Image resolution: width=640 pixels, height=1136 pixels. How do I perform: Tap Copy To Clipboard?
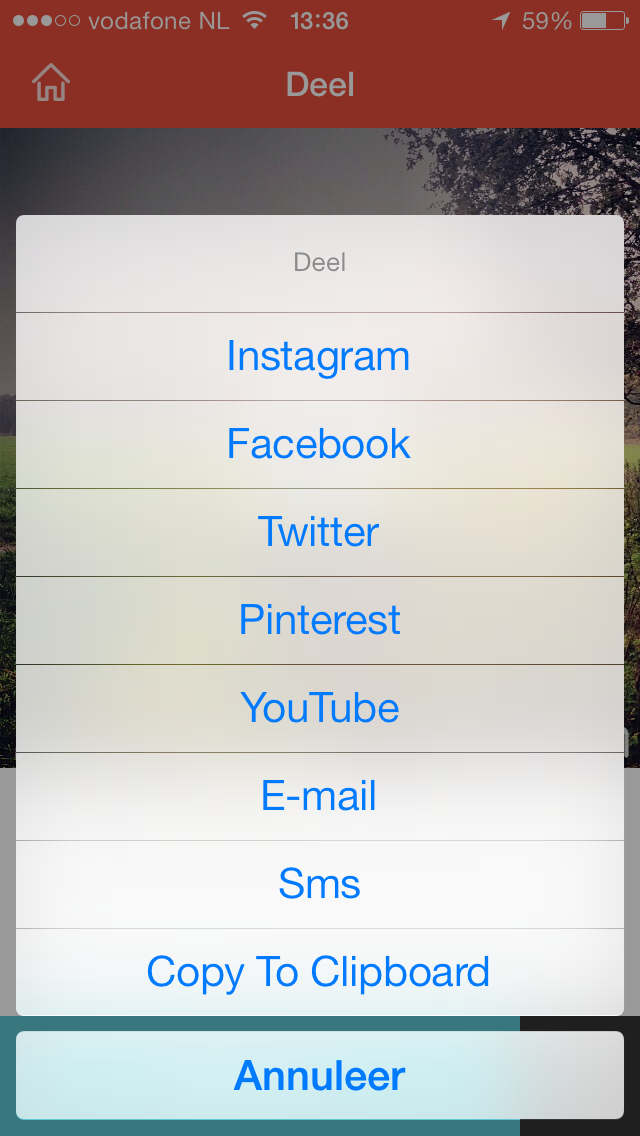pos(320,972)
